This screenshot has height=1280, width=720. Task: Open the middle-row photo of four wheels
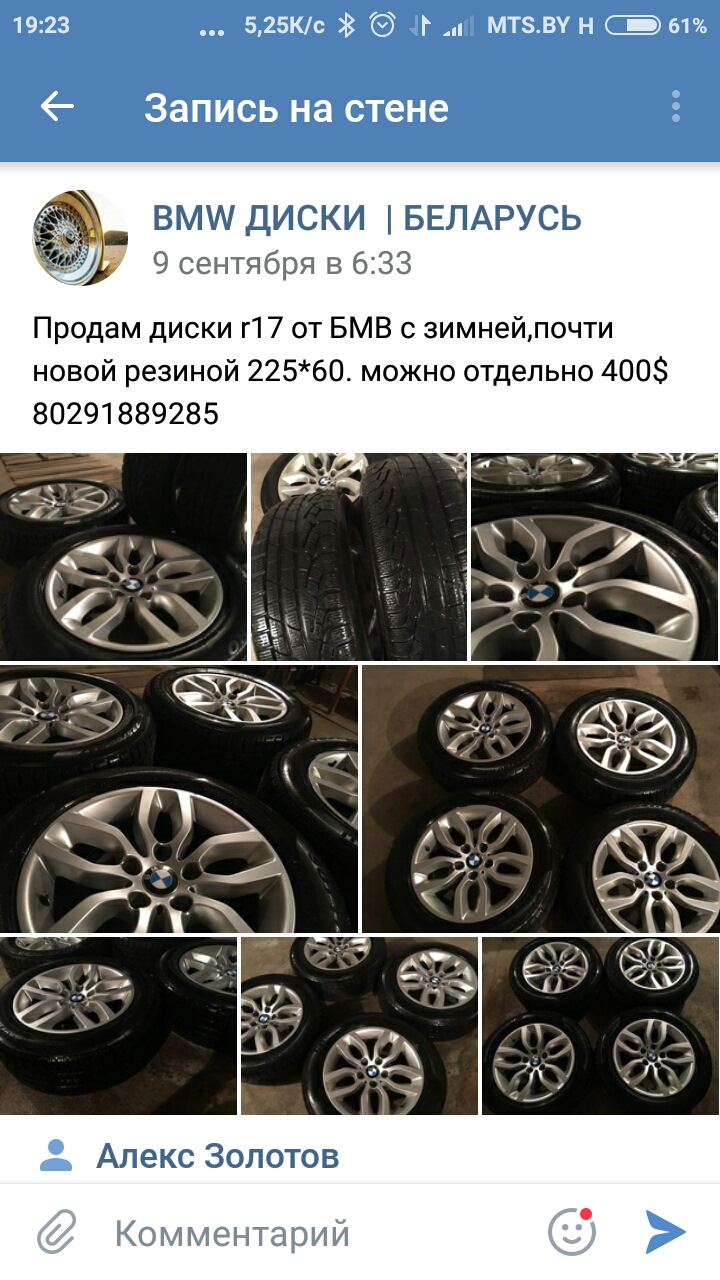[x=541, y=798]
